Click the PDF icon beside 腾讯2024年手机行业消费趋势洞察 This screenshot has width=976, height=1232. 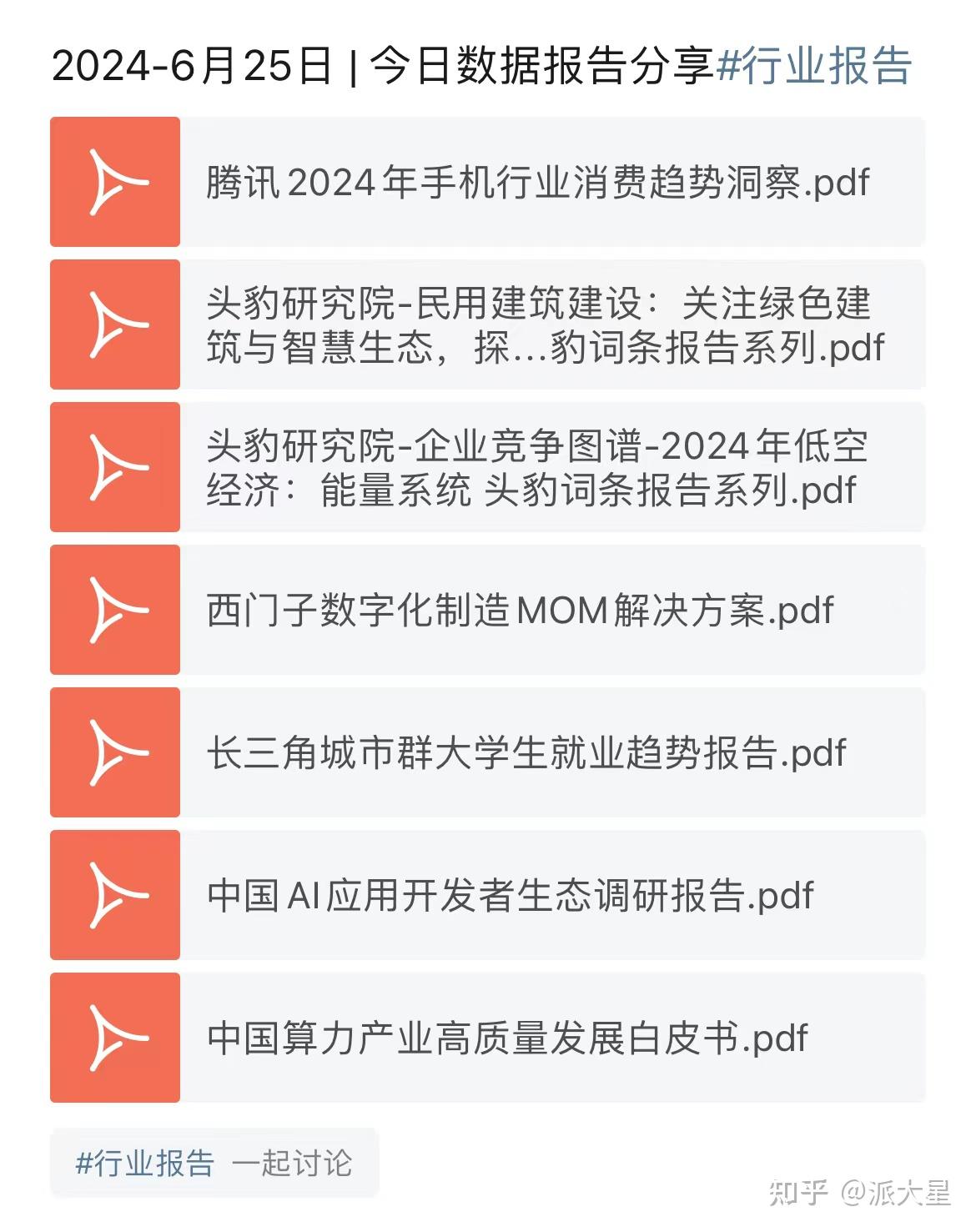(114, 181)
